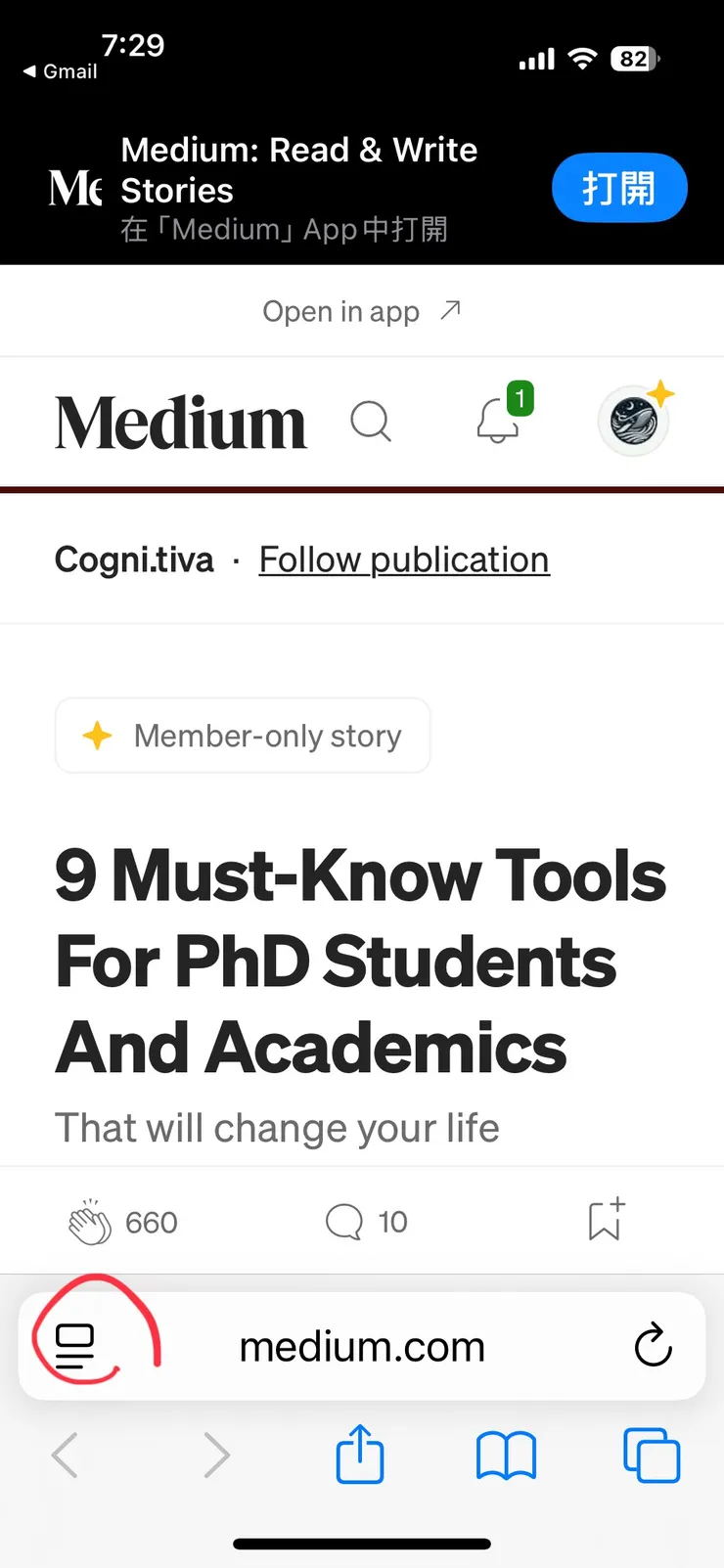Open Safari page settings reader menu
This screenshot has height=1568, width=724.
(75, 1346)
